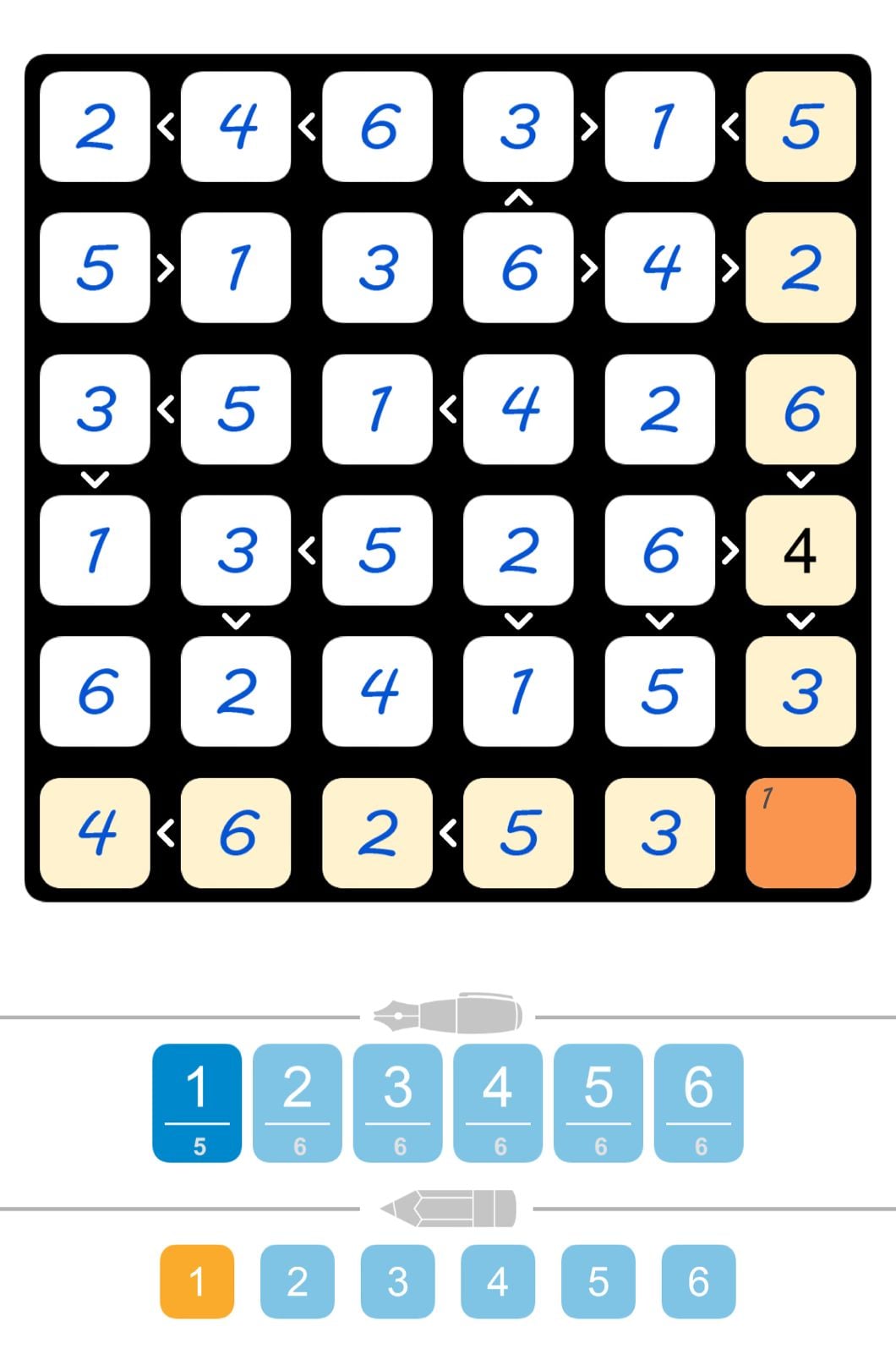Select the highlighted cell containing black 4

tap(800, 551)
